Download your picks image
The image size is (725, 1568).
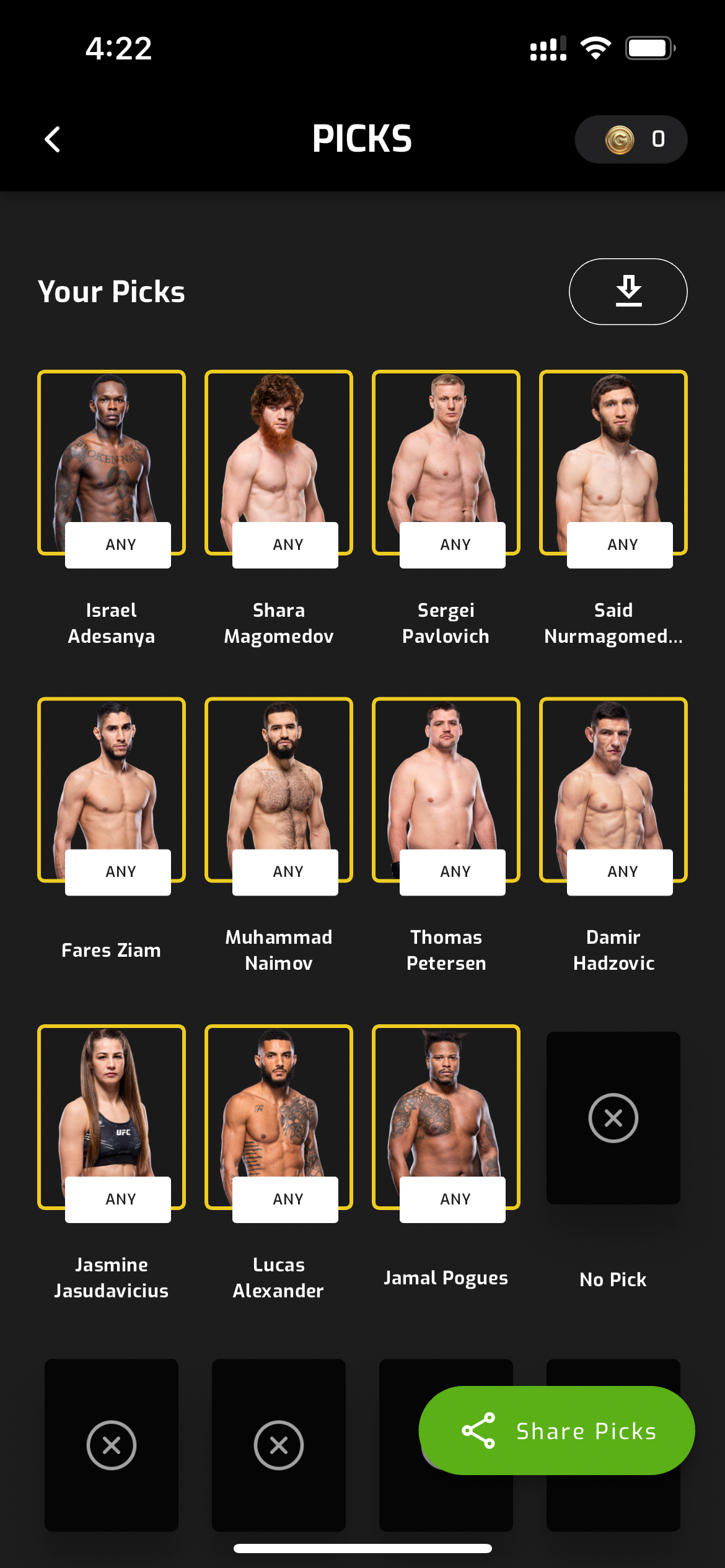pyautogui.click(x=628, y=292)
